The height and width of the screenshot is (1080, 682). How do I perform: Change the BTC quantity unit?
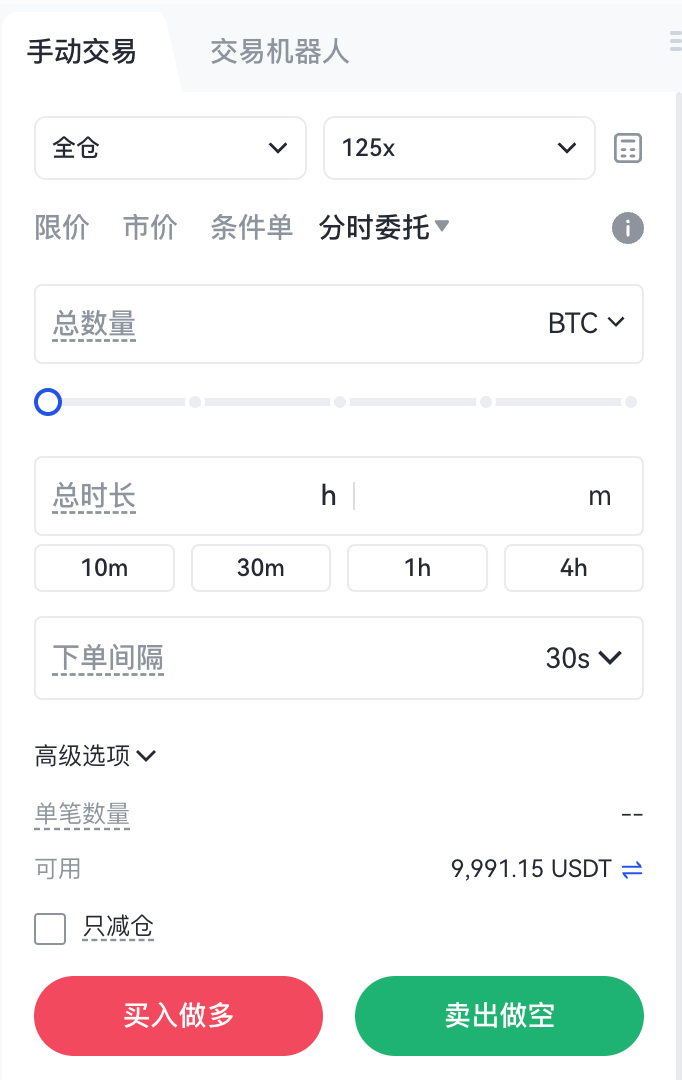pos(586,323)
